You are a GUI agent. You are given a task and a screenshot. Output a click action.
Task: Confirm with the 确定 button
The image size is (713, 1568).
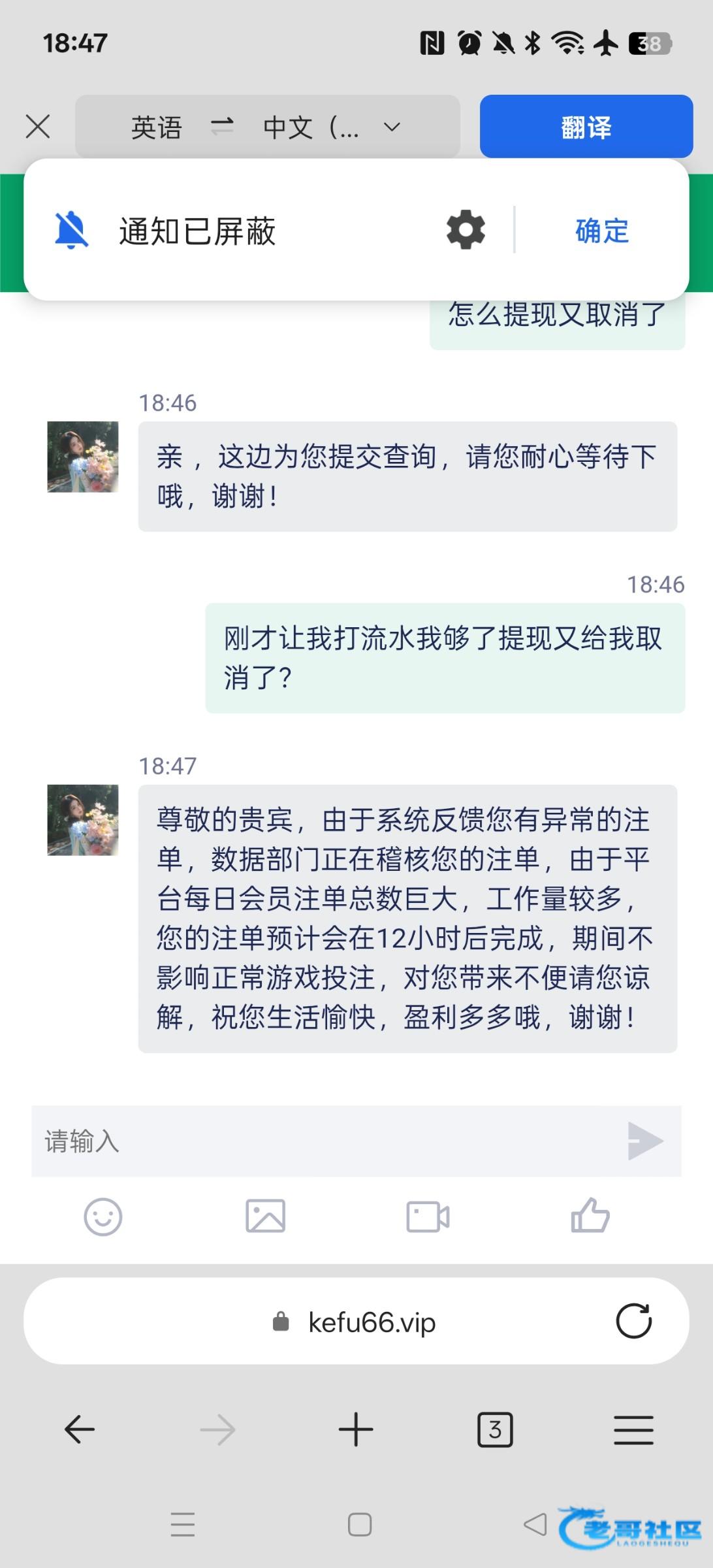[602, 231]
